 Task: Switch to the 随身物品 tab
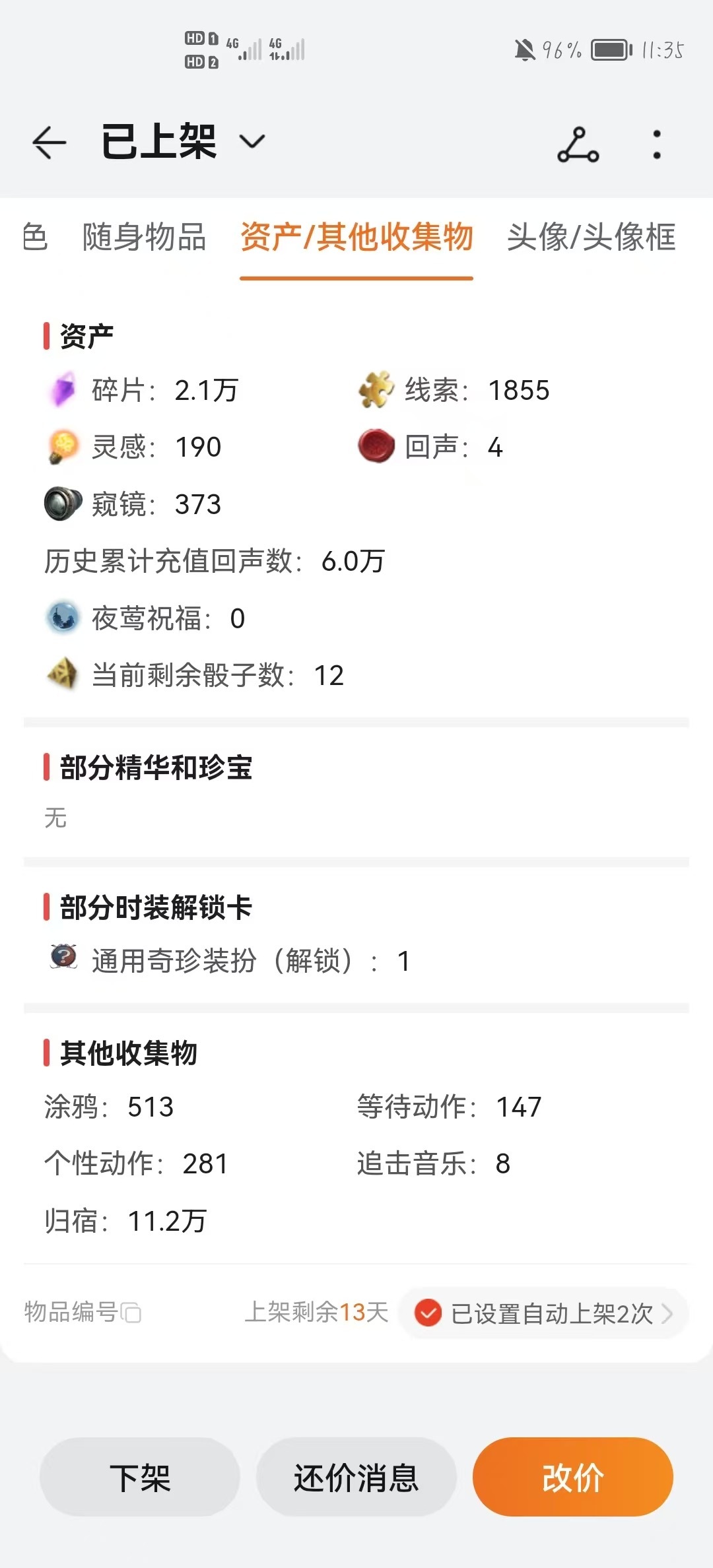144,238
